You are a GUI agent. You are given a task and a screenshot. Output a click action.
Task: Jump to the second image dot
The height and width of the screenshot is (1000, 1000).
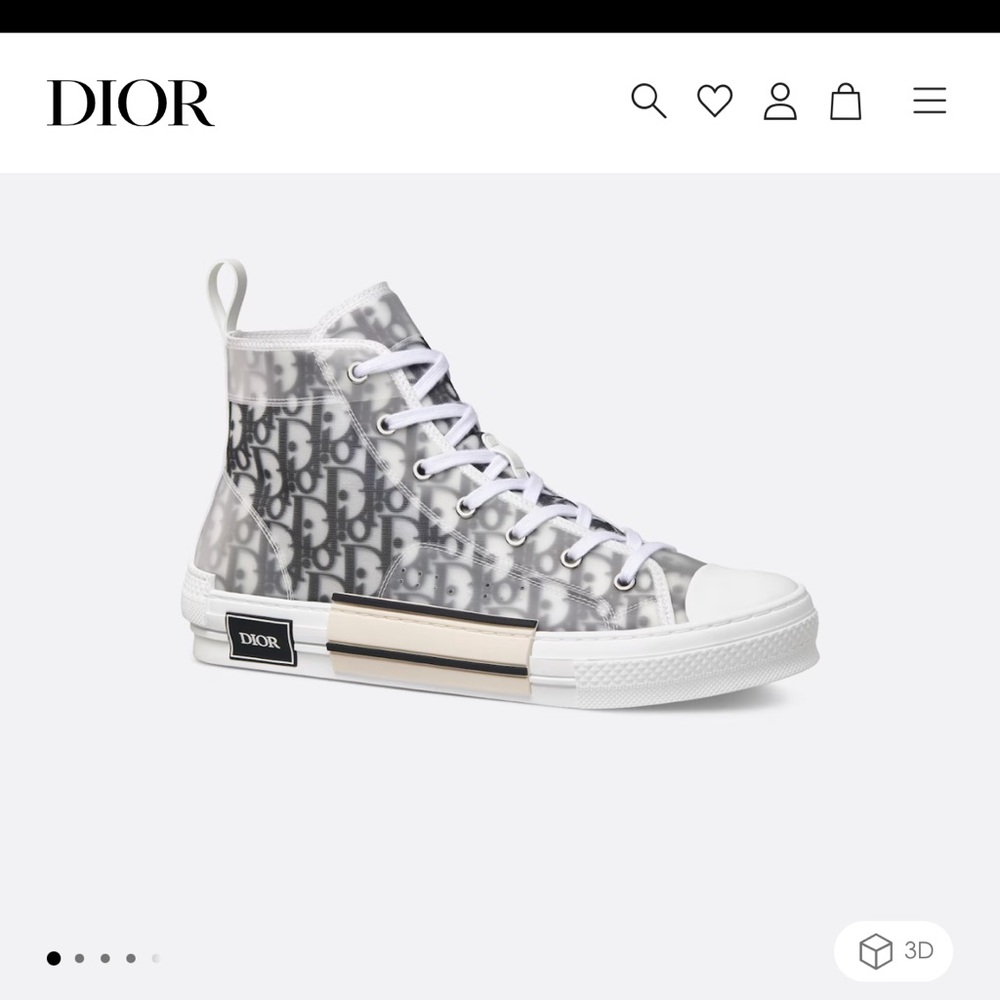click(x=80, y=958)
